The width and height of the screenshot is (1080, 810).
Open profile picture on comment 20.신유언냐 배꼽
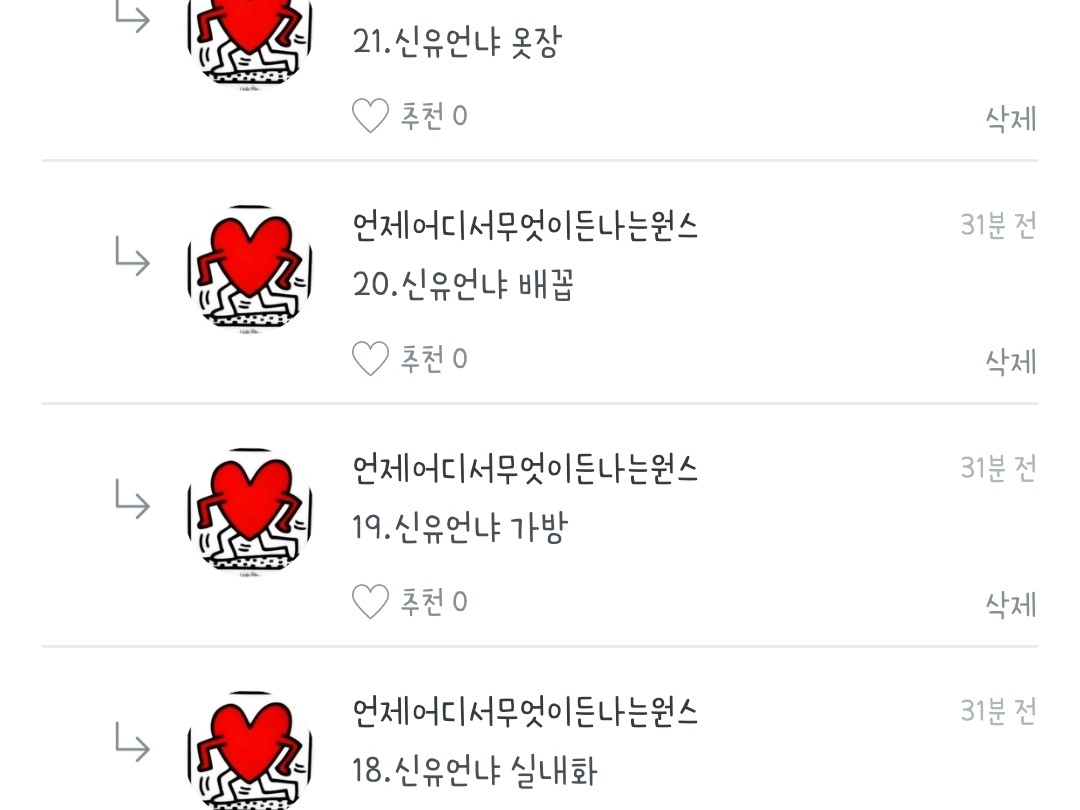coord(250,268)
